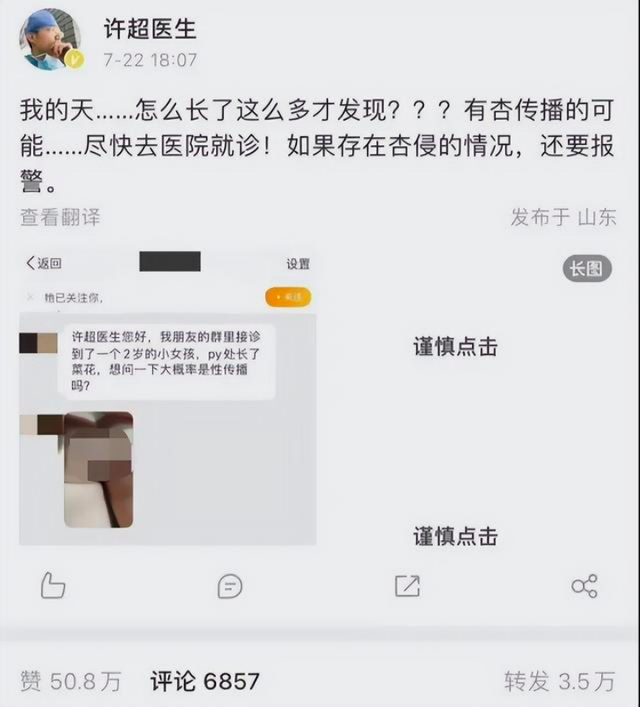
Task: Switch to the 转发 3.5万 tab
Action: point(559,681)
